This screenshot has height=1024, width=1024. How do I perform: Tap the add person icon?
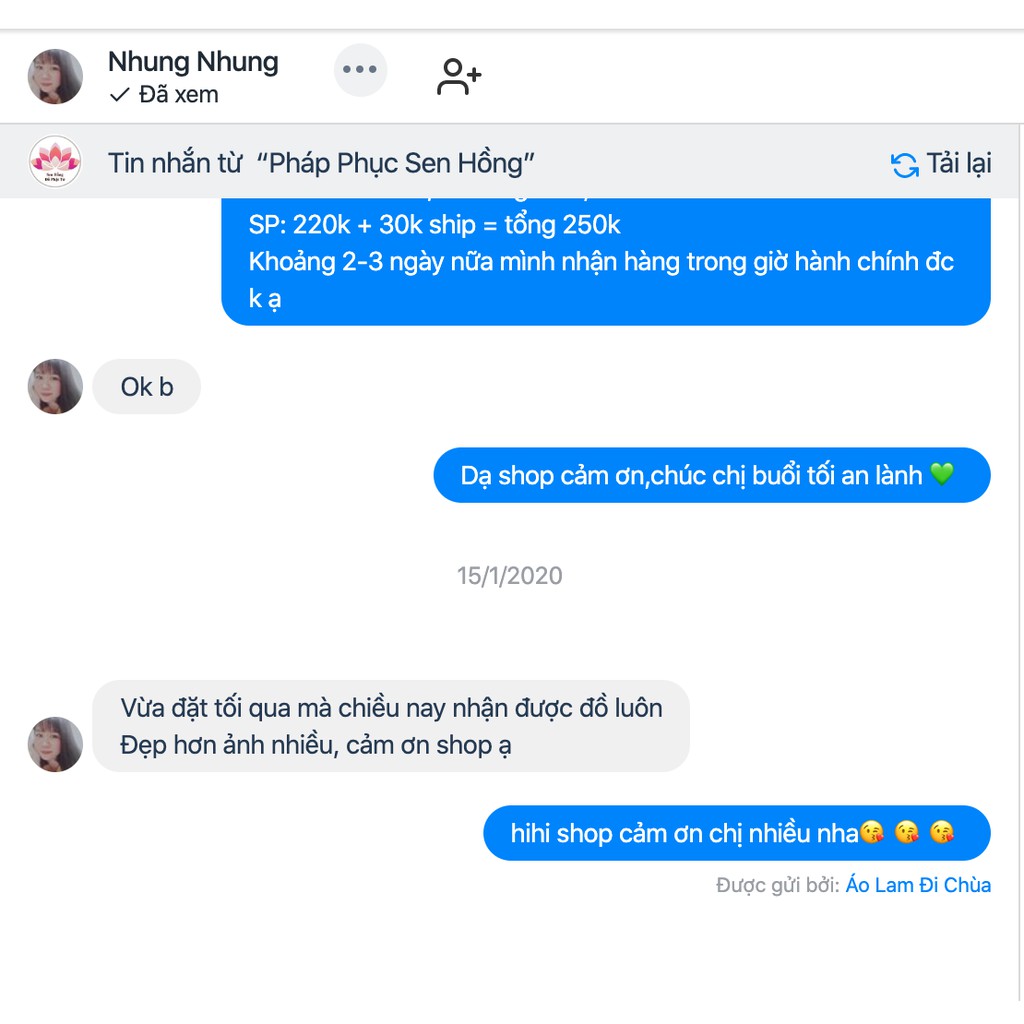click(459, 77)
